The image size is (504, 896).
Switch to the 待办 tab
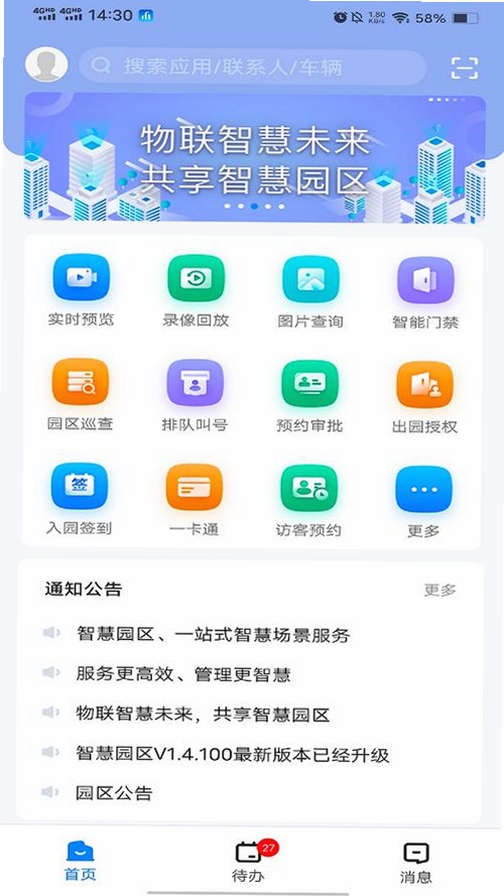249,862
